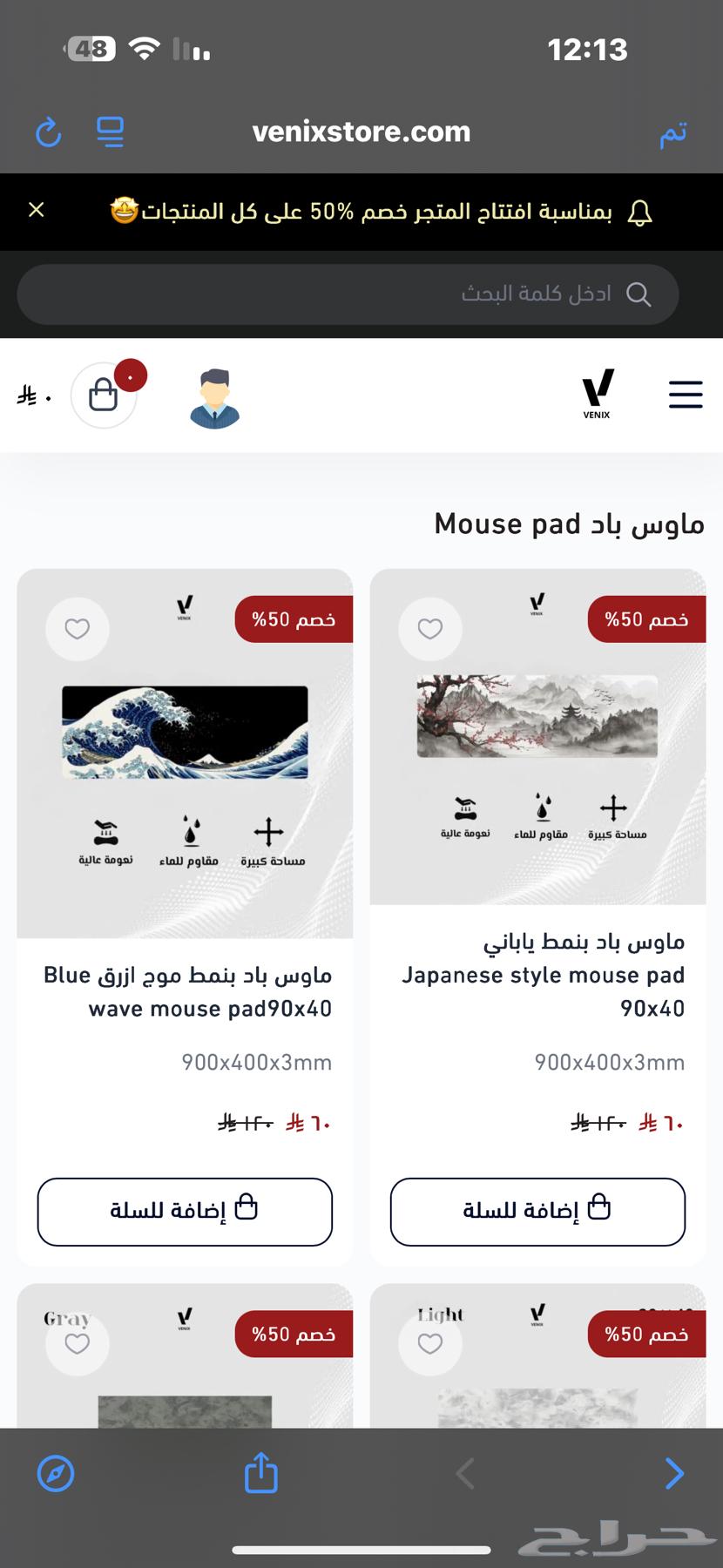Tap تم in the top bar
The width and height of the screenshot is (723, 1568).
[x=673, y=132]
